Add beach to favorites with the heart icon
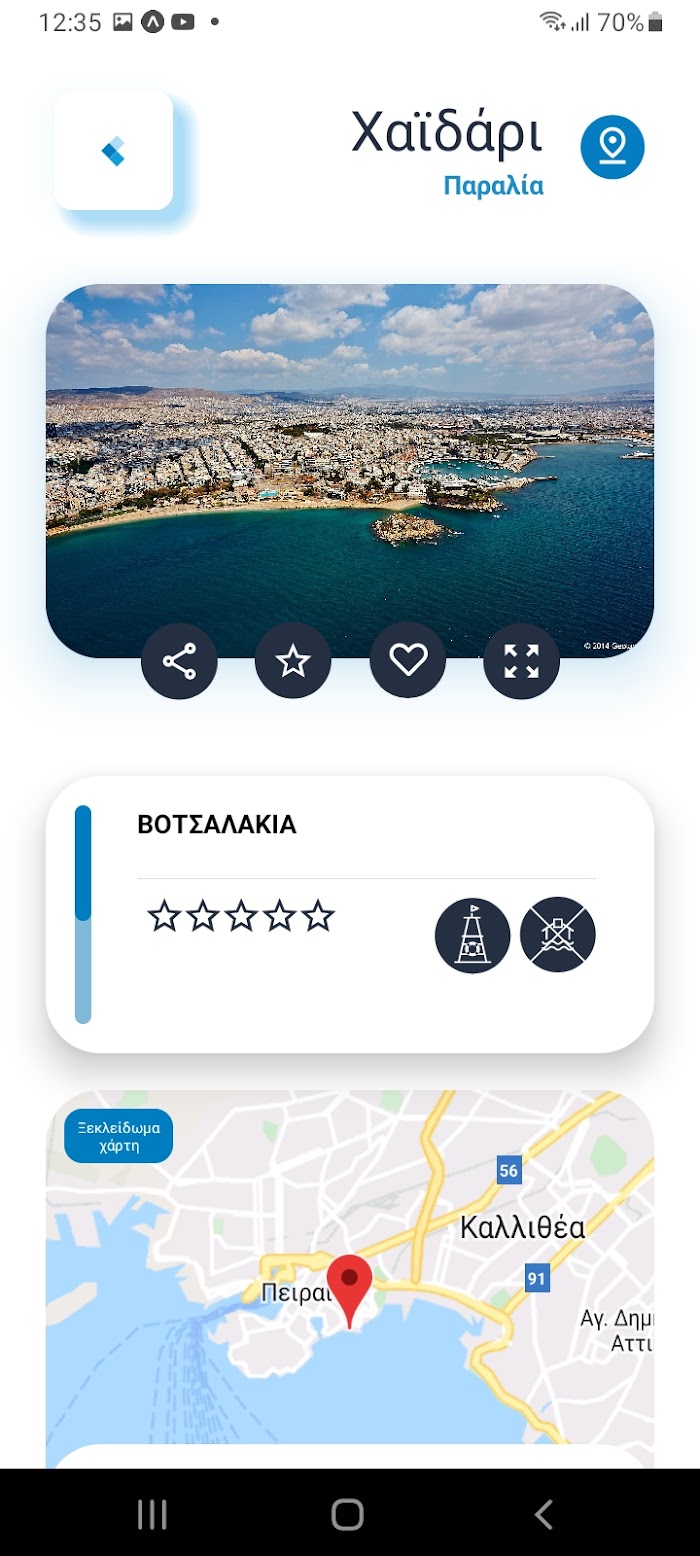 pos(408,660)
